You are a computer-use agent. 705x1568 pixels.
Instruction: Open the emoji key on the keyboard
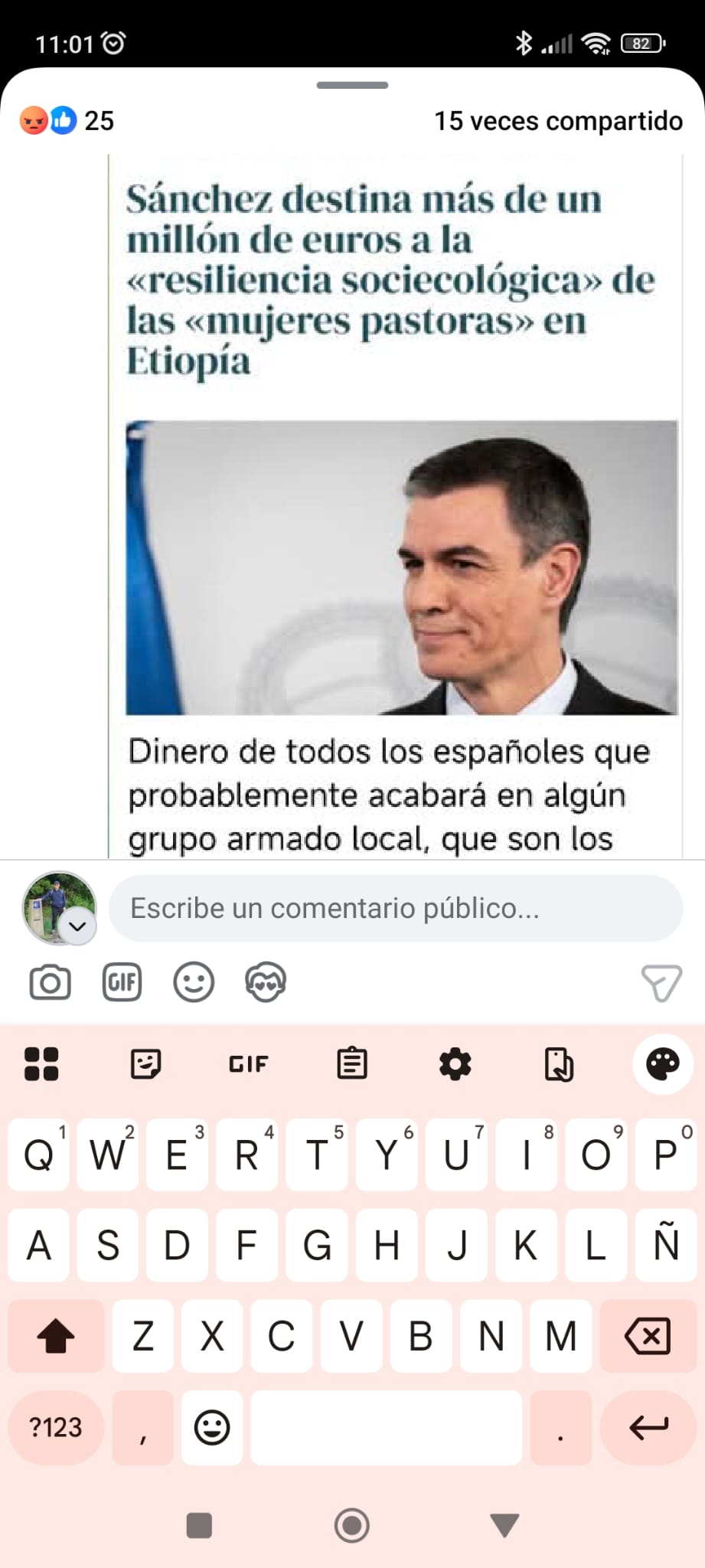tap(211, 1427)
